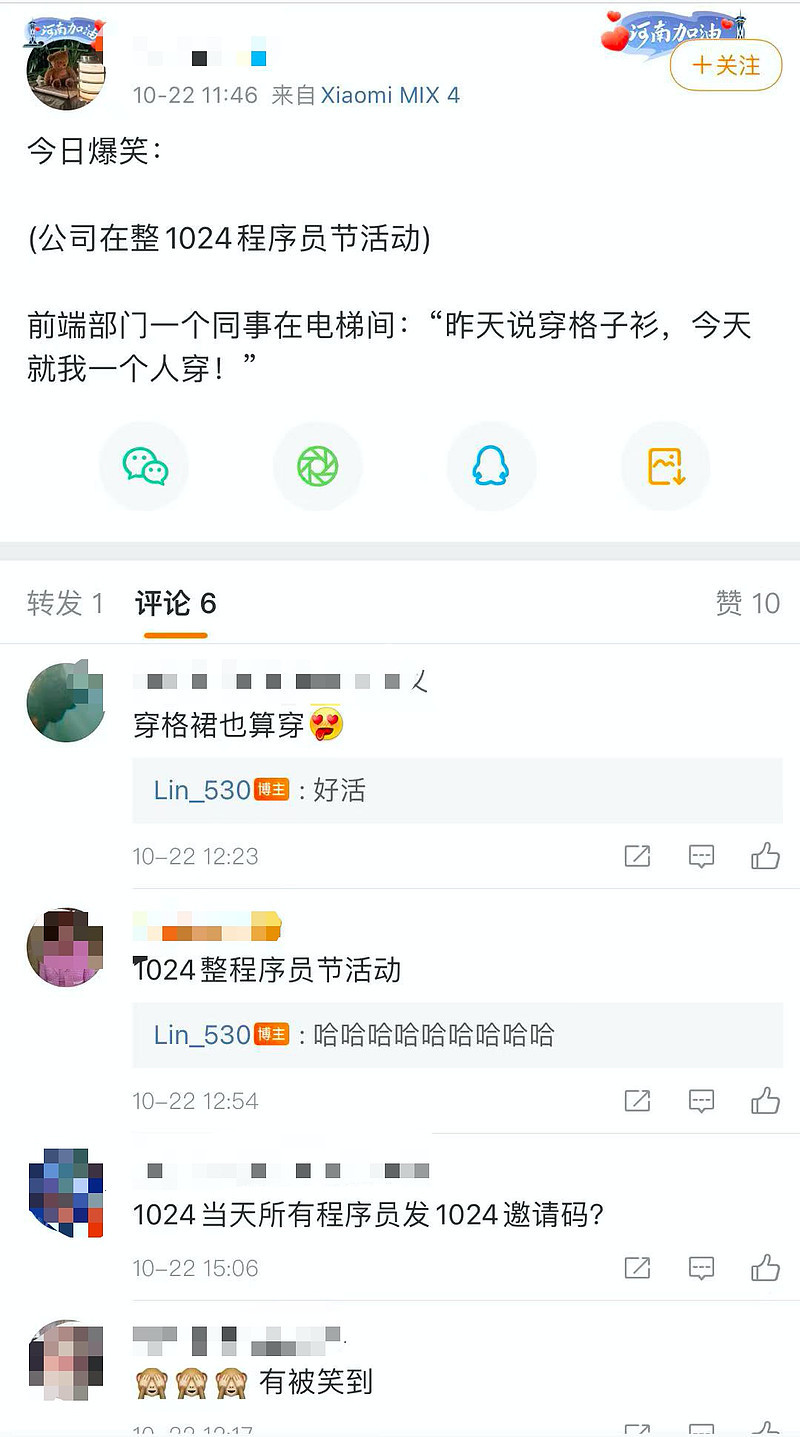The width and height of the screenshot is (800, 1437).
Task: Reply to the comment 1024整程序员节活动
Action: (x=701, y=1101)
